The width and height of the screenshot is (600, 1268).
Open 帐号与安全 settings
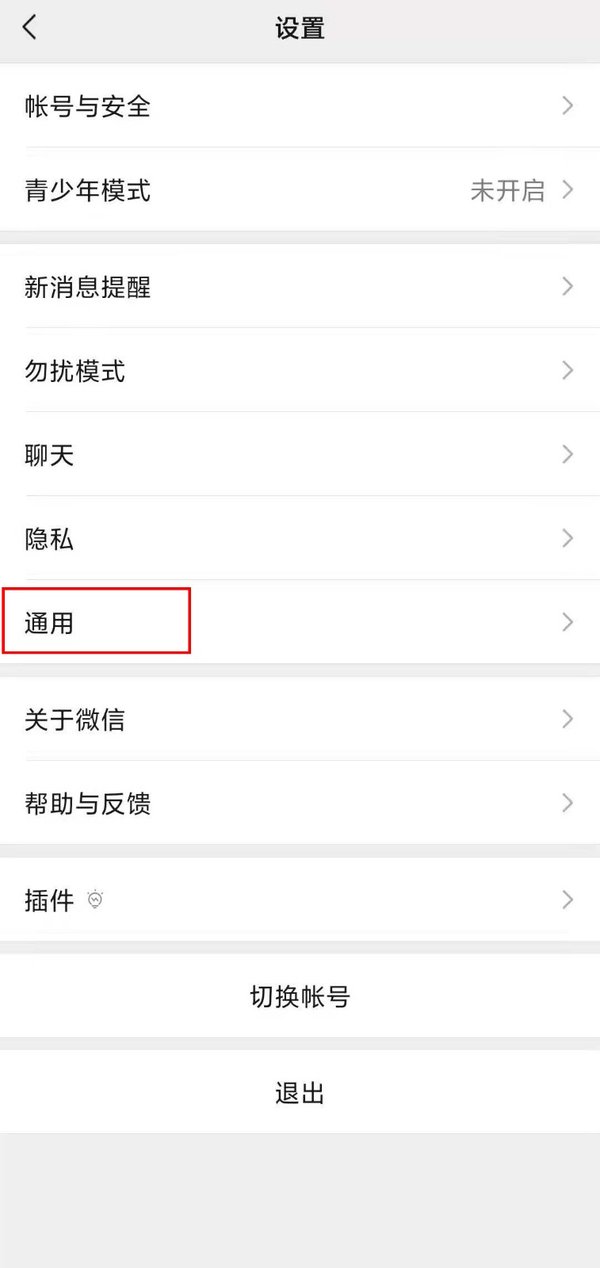[300, 106]
